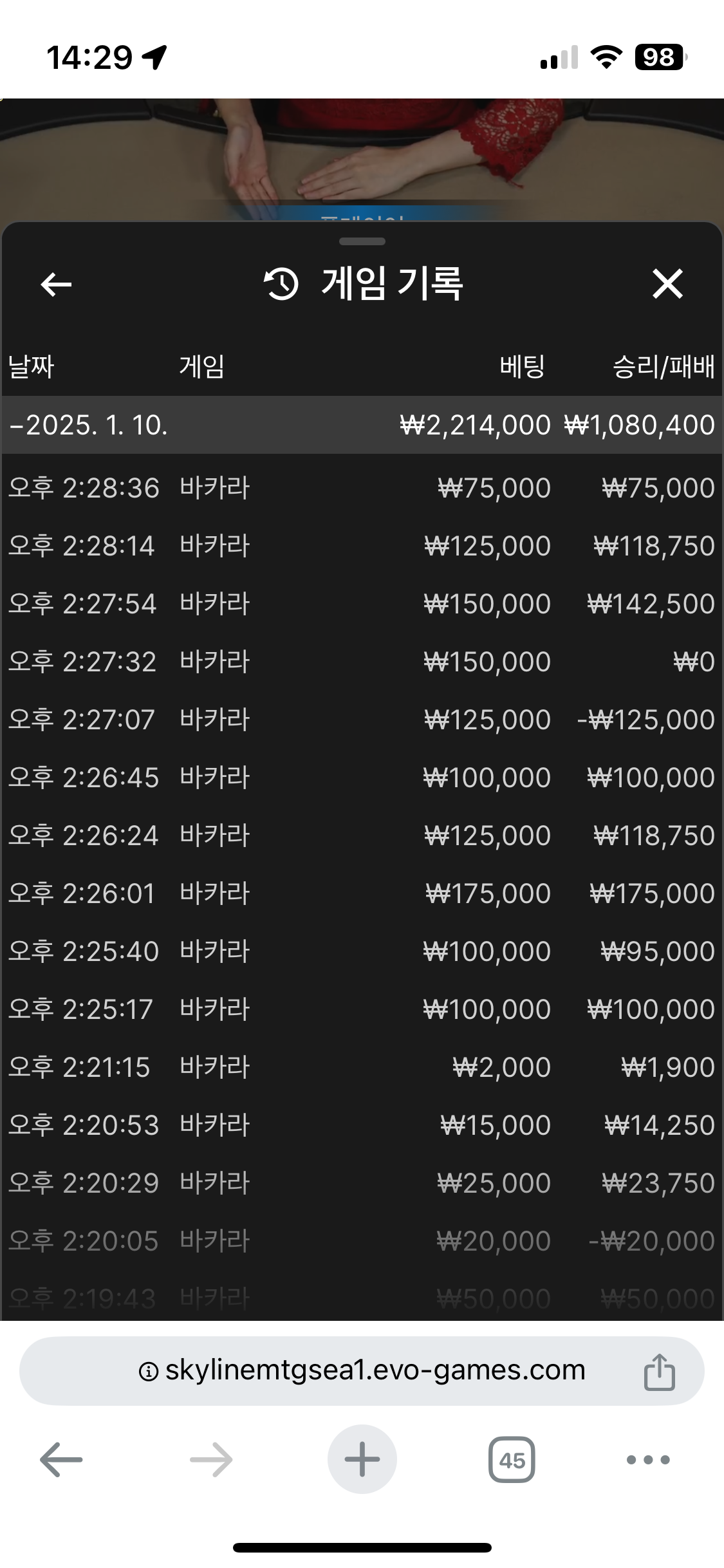Open the 오후 2:27:32 바카라 record

click(x=360, y=662)
